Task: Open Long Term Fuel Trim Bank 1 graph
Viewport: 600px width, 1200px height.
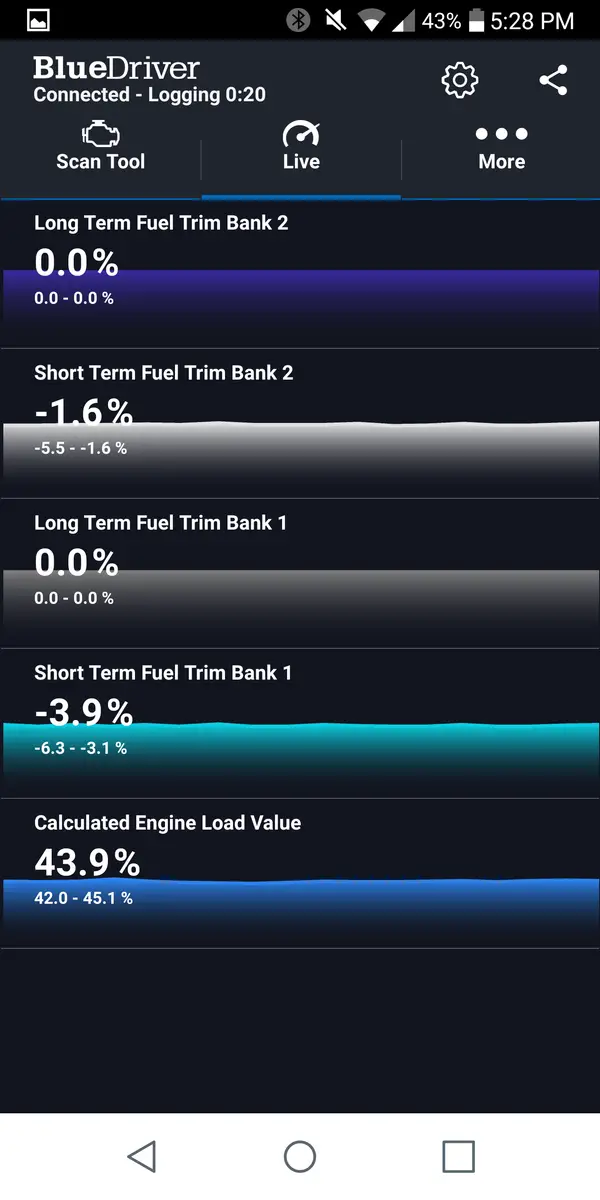Action: point(300,574)
